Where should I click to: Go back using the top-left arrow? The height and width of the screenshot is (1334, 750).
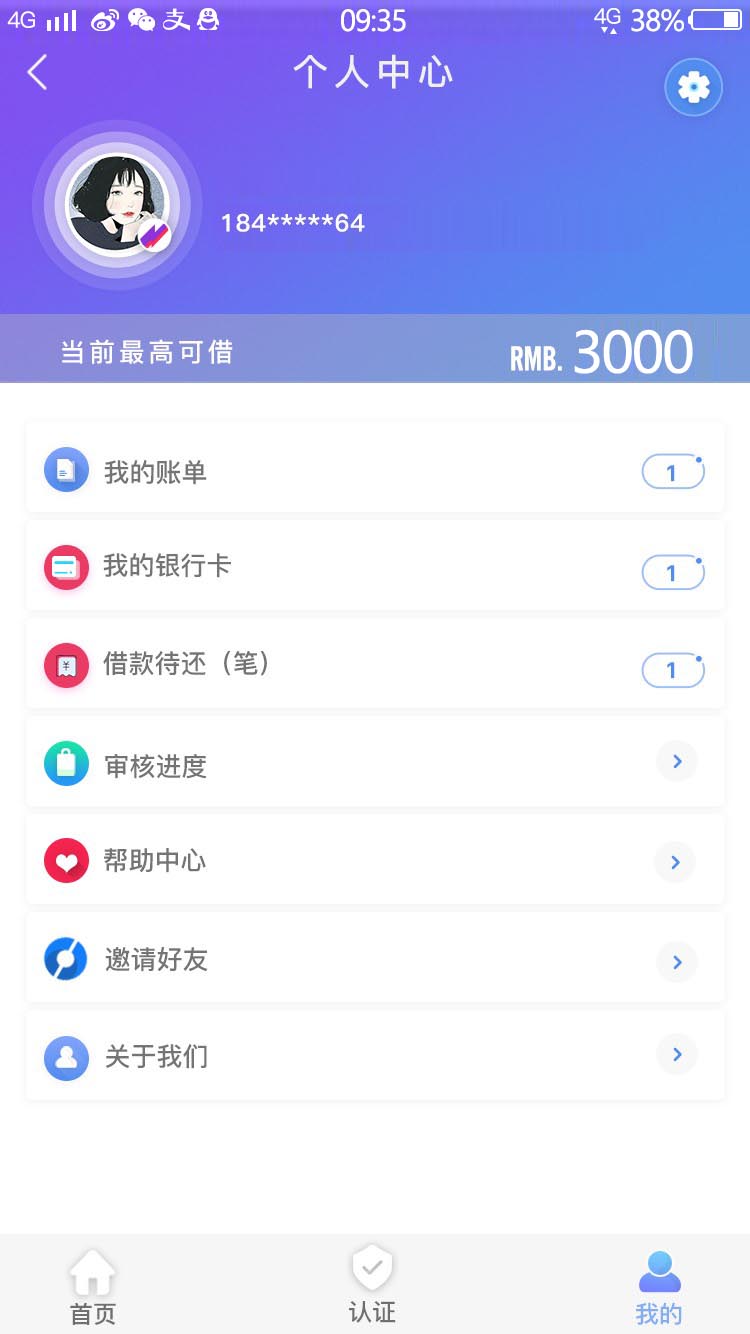(38, 72)
